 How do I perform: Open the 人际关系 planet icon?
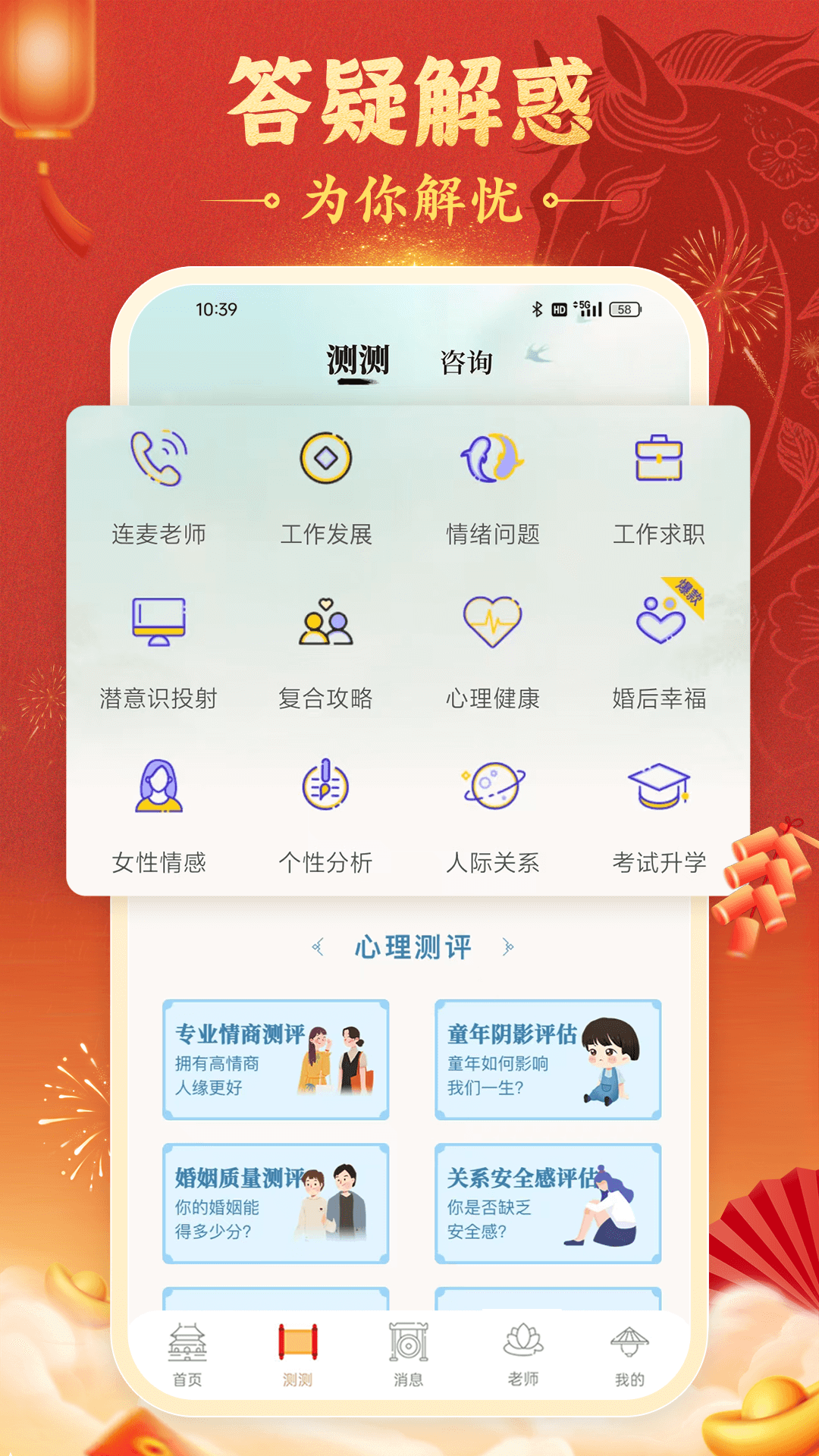(491, 789)
